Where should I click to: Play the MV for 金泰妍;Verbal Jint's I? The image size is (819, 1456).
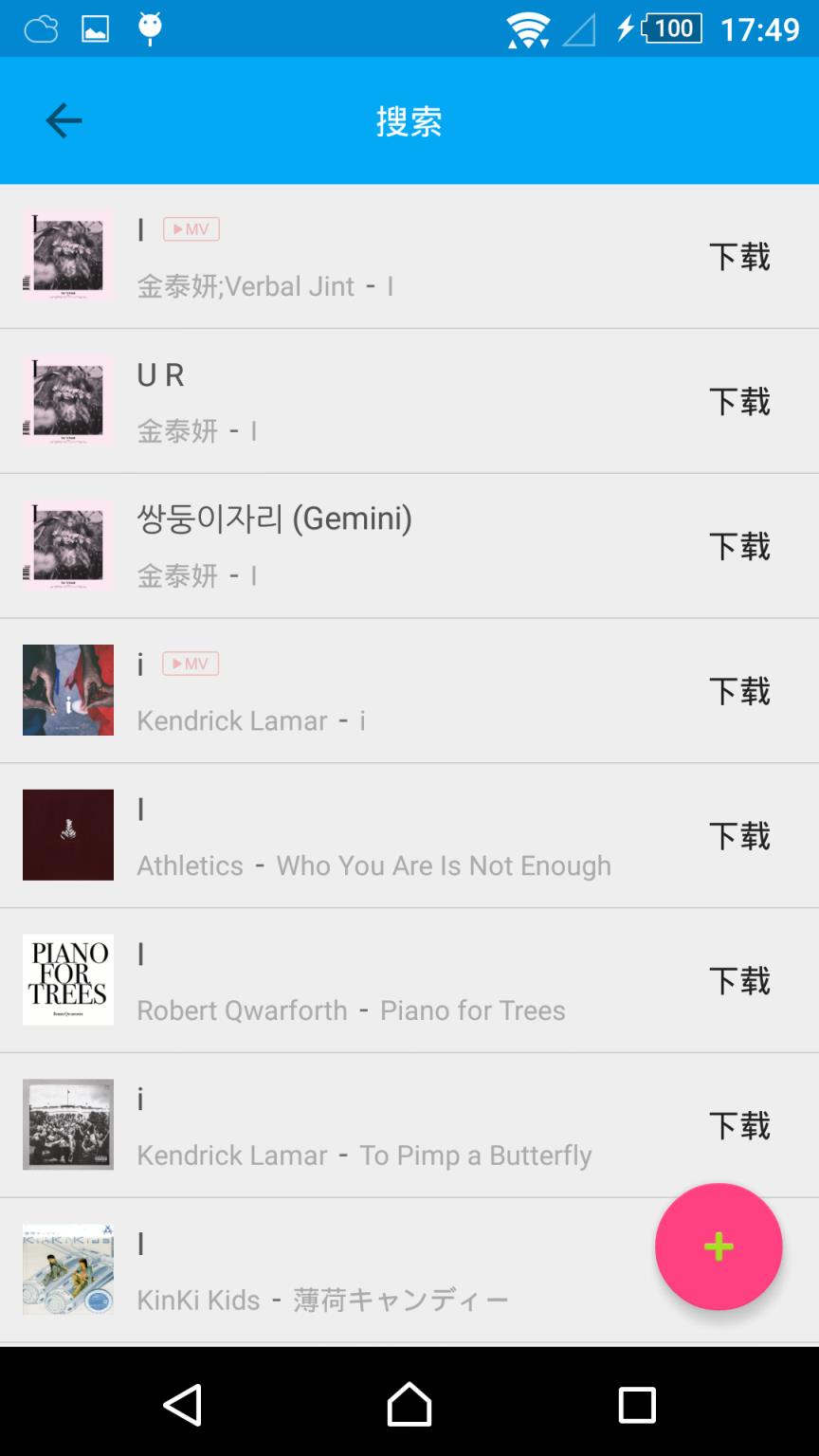click(x=191, y=229)
